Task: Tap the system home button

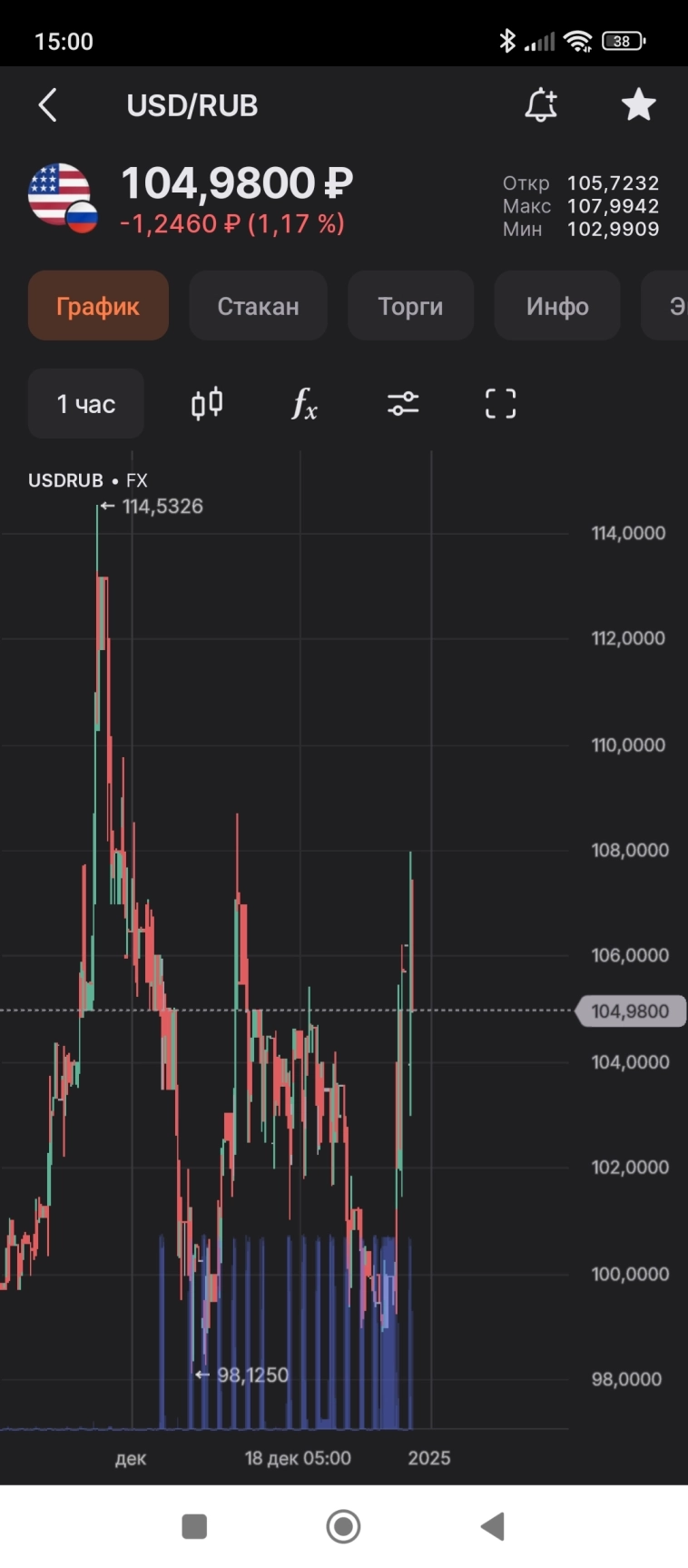Action: [343, 1526]
